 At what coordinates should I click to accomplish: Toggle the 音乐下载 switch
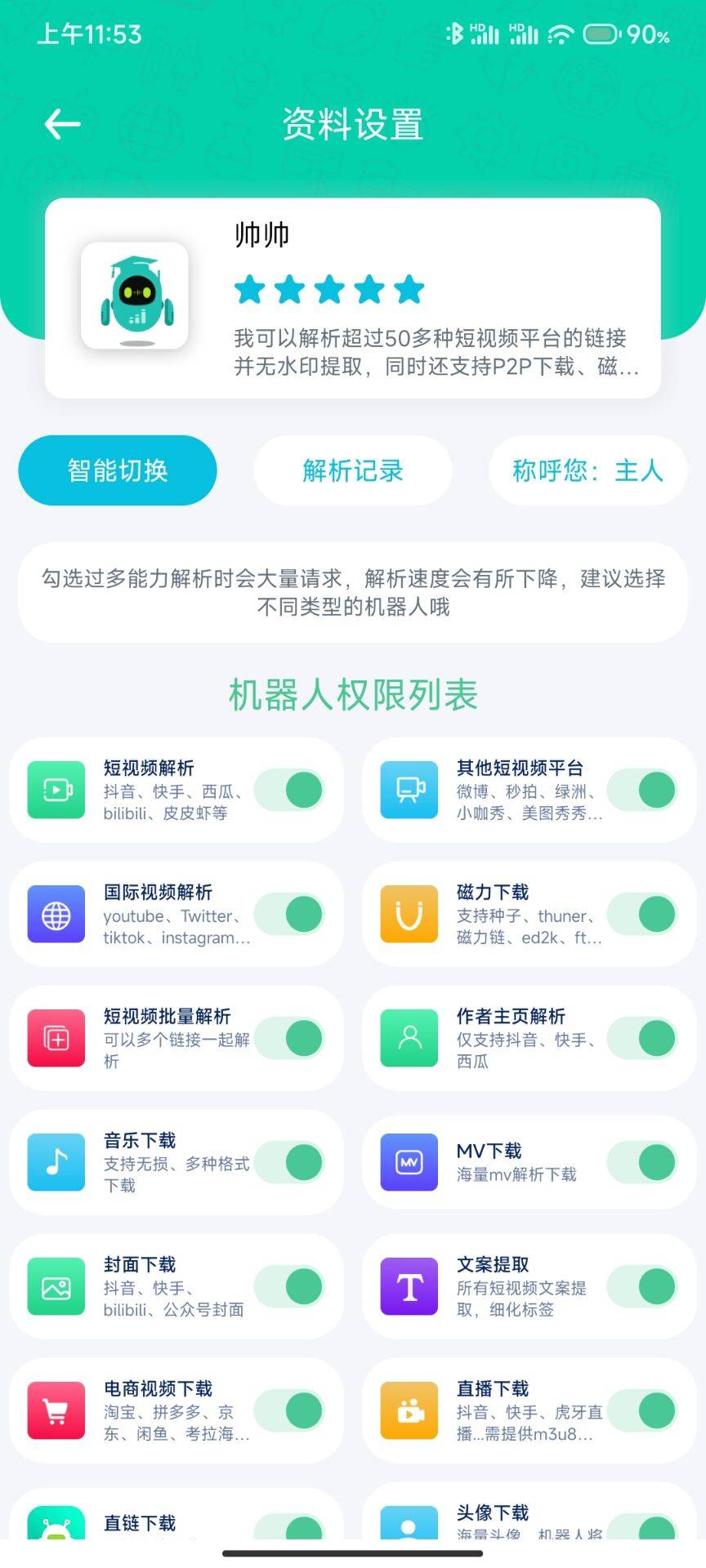pos(290,1162)
